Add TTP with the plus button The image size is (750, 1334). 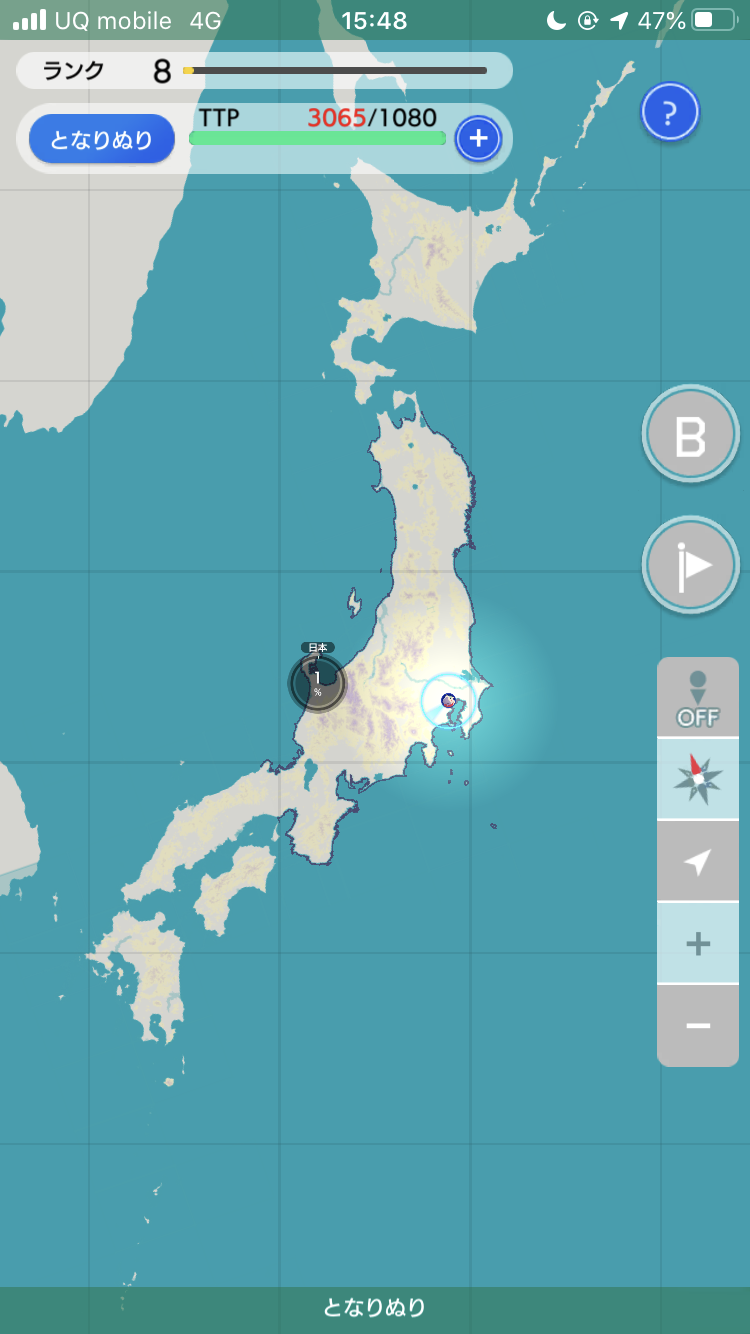pyautogui.click(x=478, y=139)
